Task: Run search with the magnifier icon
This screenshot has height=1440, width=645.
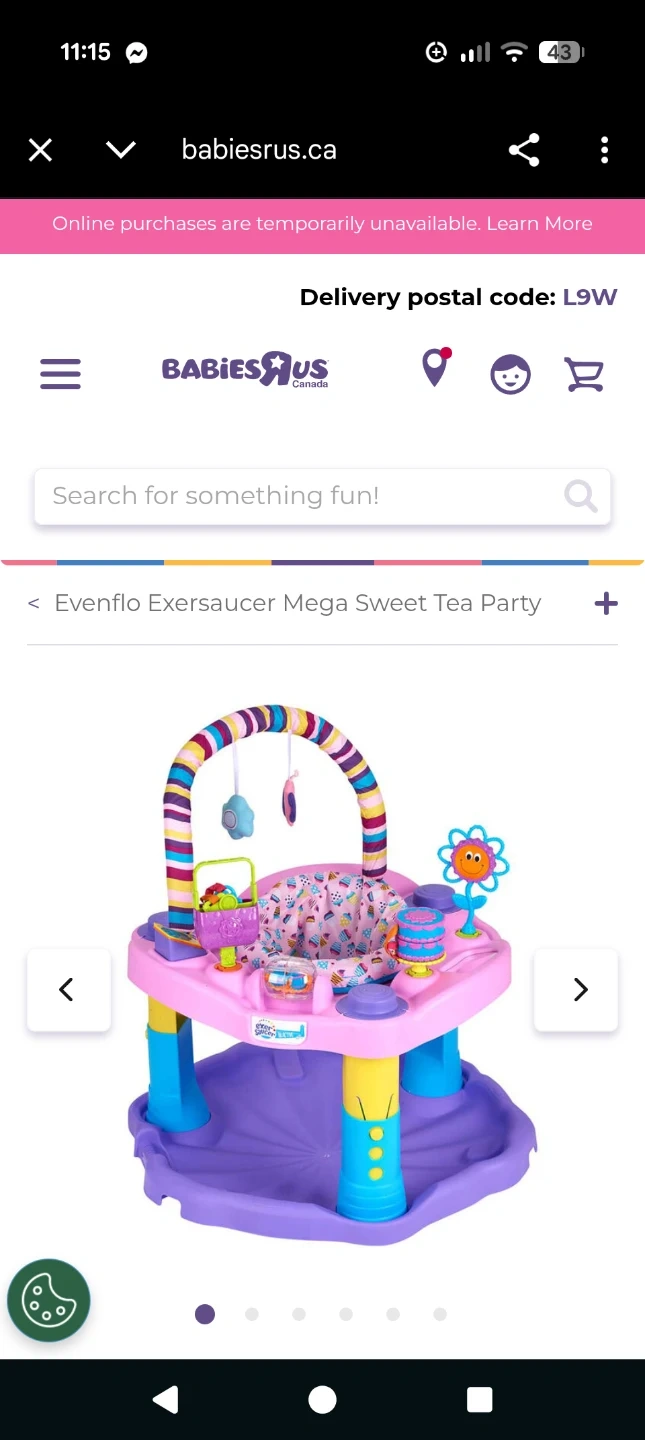Action: coord(580,495)
